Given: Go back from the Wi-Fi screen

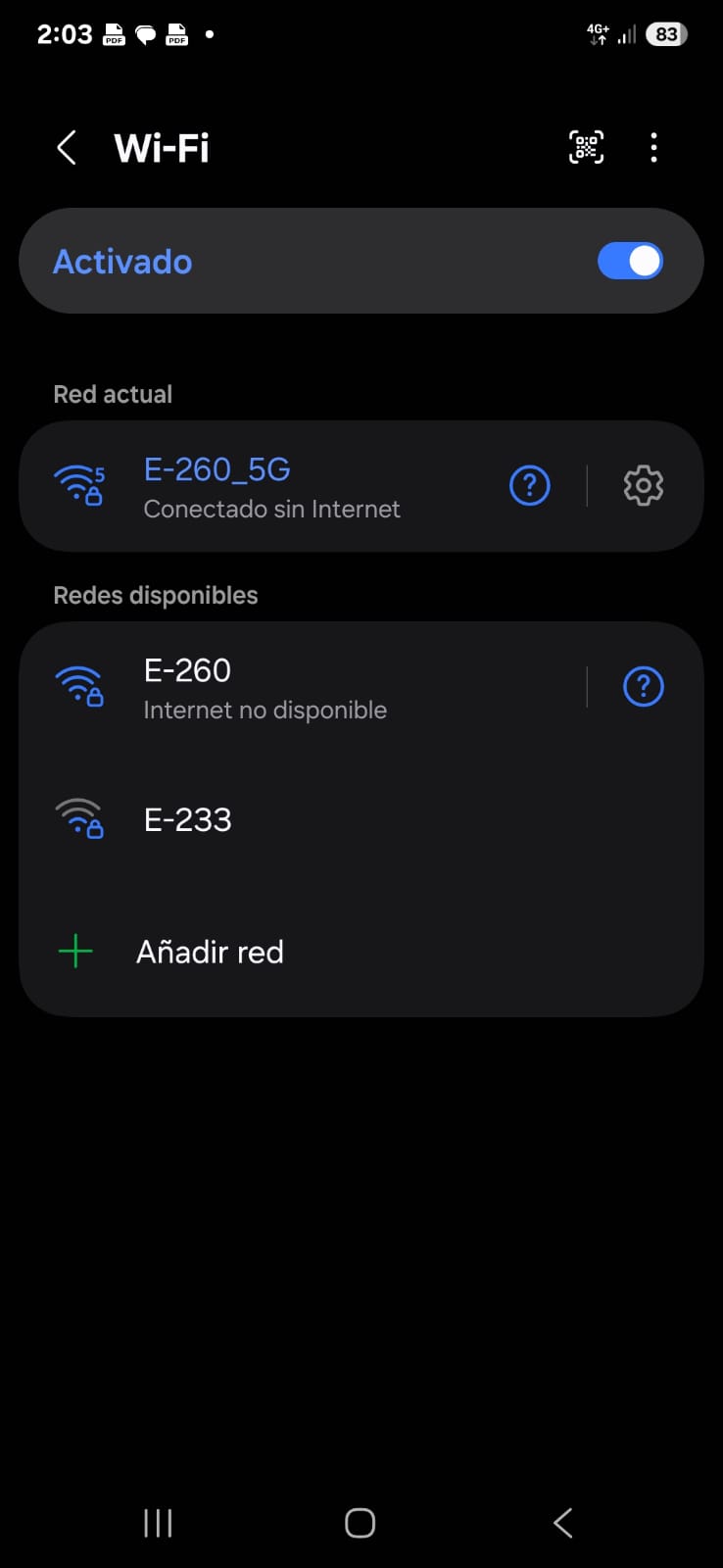Looking at the screenshot, I should pyautogui.click(x=67, y=148).
